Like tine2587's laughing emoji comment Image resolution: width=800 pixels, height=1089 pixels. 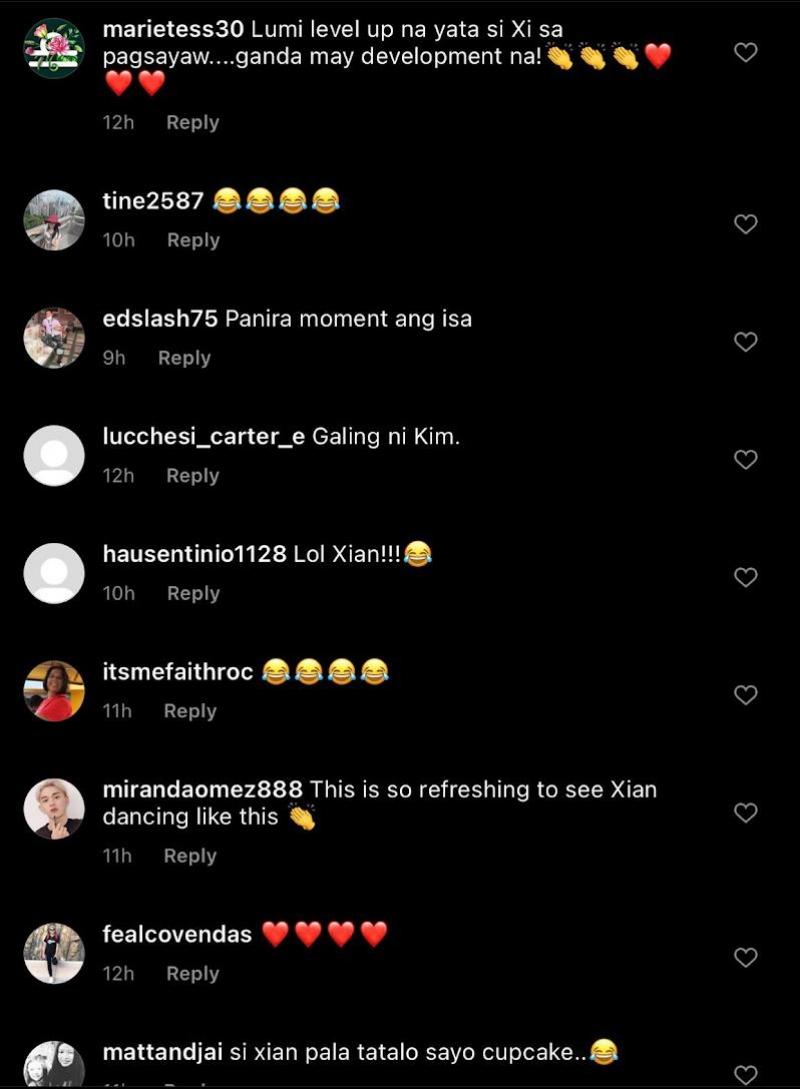pyautogui.click(x=746, y=224)
